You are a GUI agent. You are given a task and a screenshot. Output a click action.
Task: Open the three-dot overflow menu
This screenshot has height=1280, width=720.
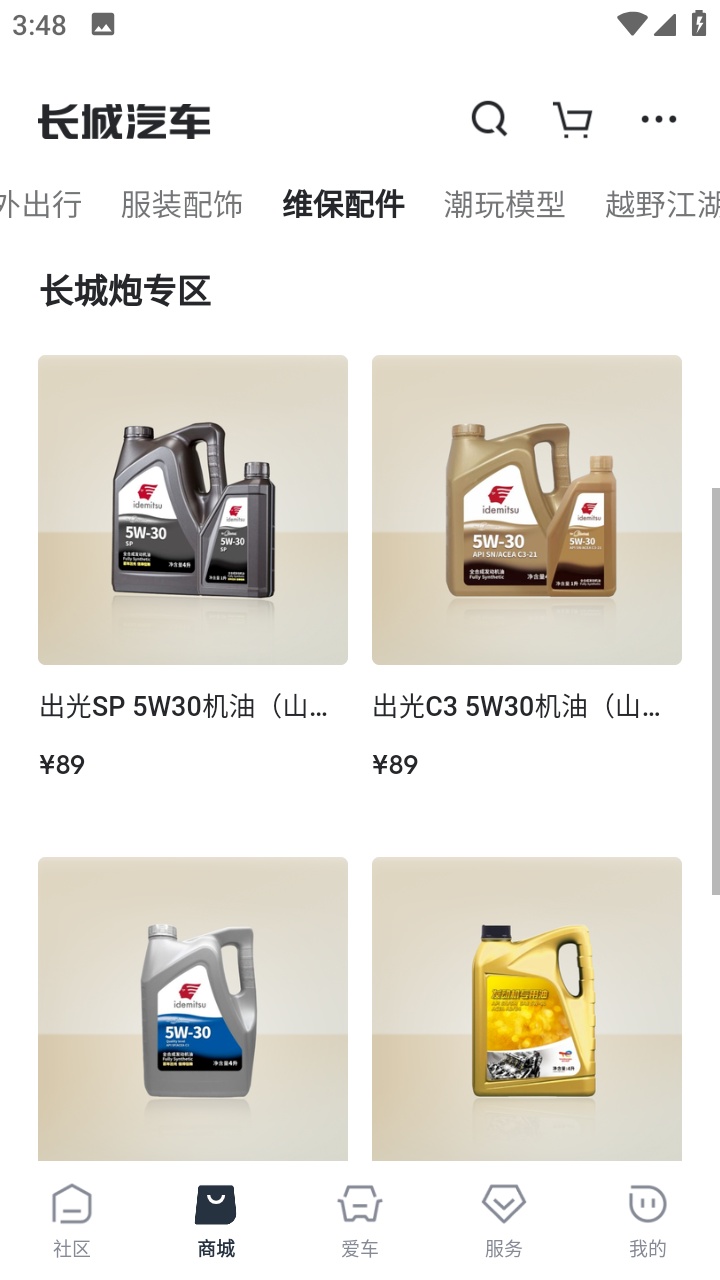[x=658, y=119]
